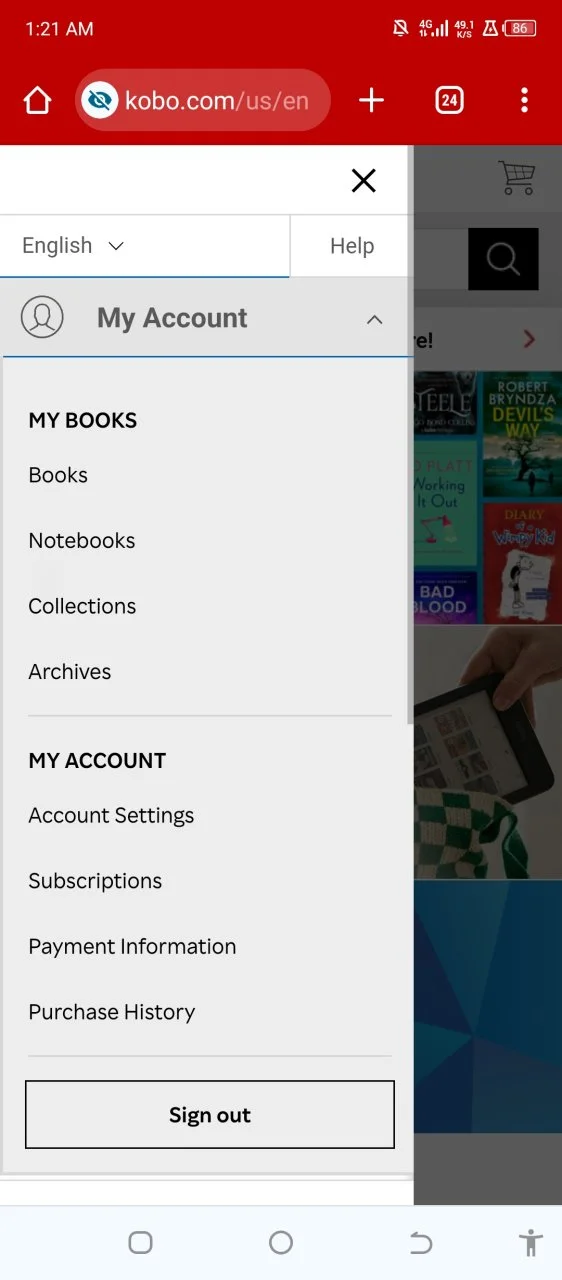Close the side menu with the X
Screen dimensions: 562x1280
[364, 180]
